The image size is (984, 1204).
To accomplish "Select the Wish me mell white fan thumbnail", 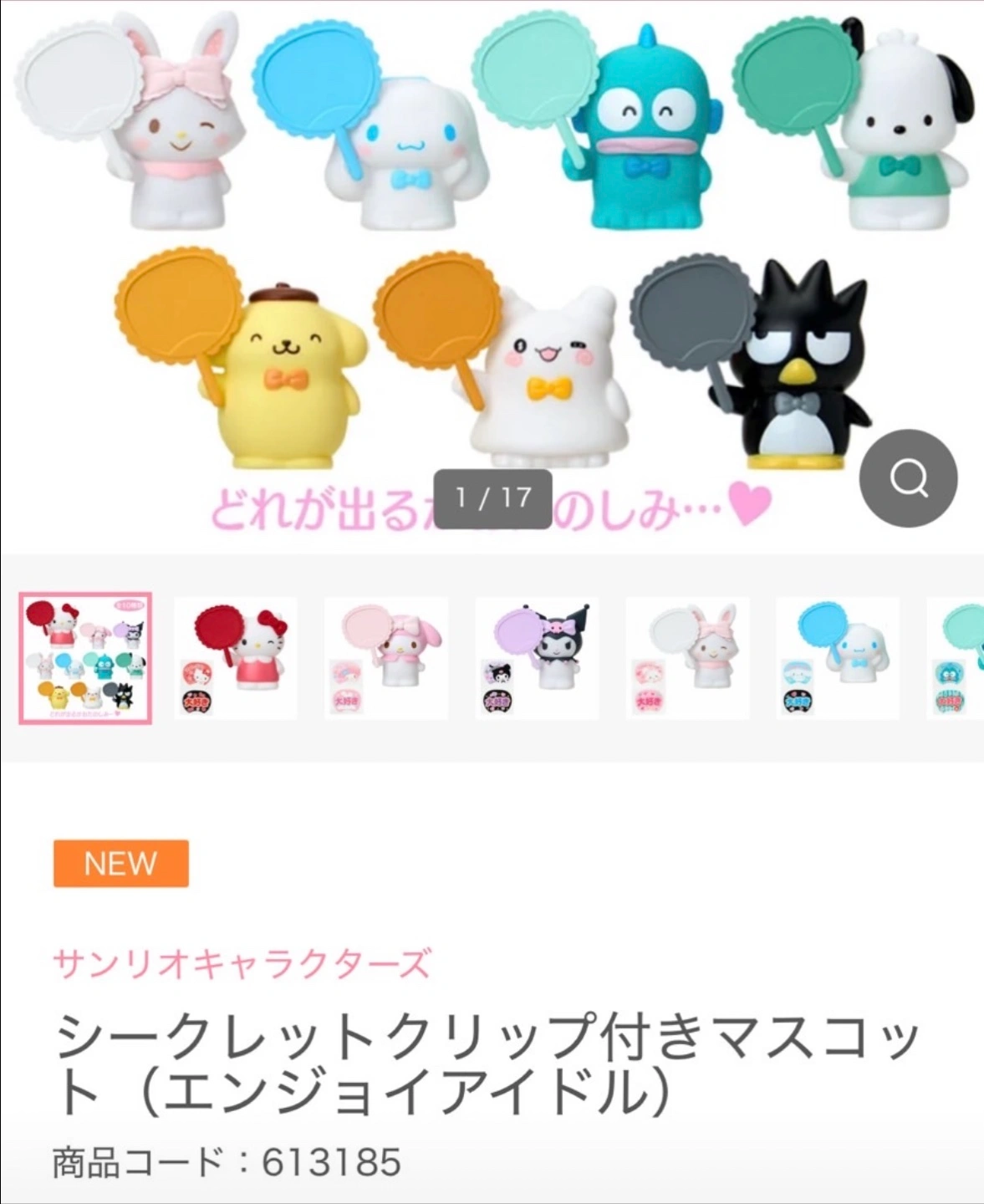I will coord(687,659).
